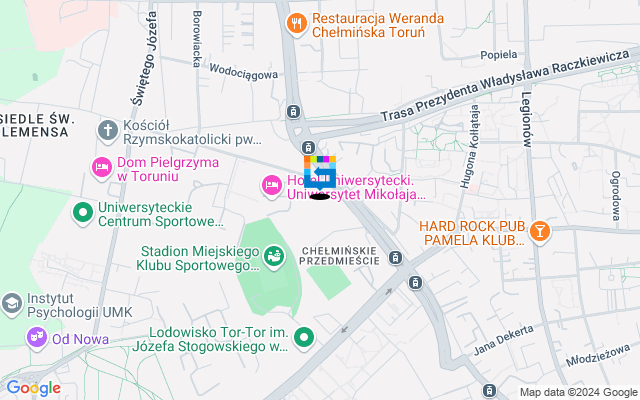Select the Lodowisko Tor-Tor ice rink marker
Image resolution: width=640 pixels, height=400 pixels.
click(305, 339)
